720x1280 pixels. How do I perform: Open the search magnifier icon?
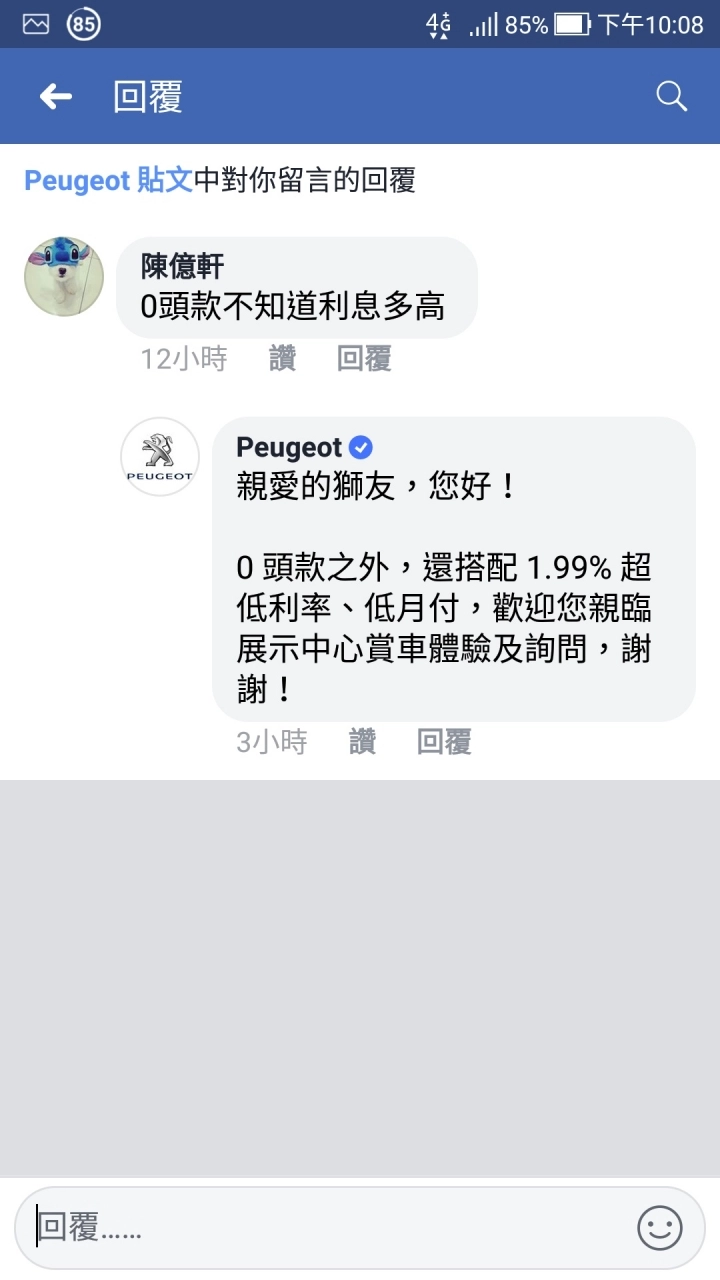(671, 97)
